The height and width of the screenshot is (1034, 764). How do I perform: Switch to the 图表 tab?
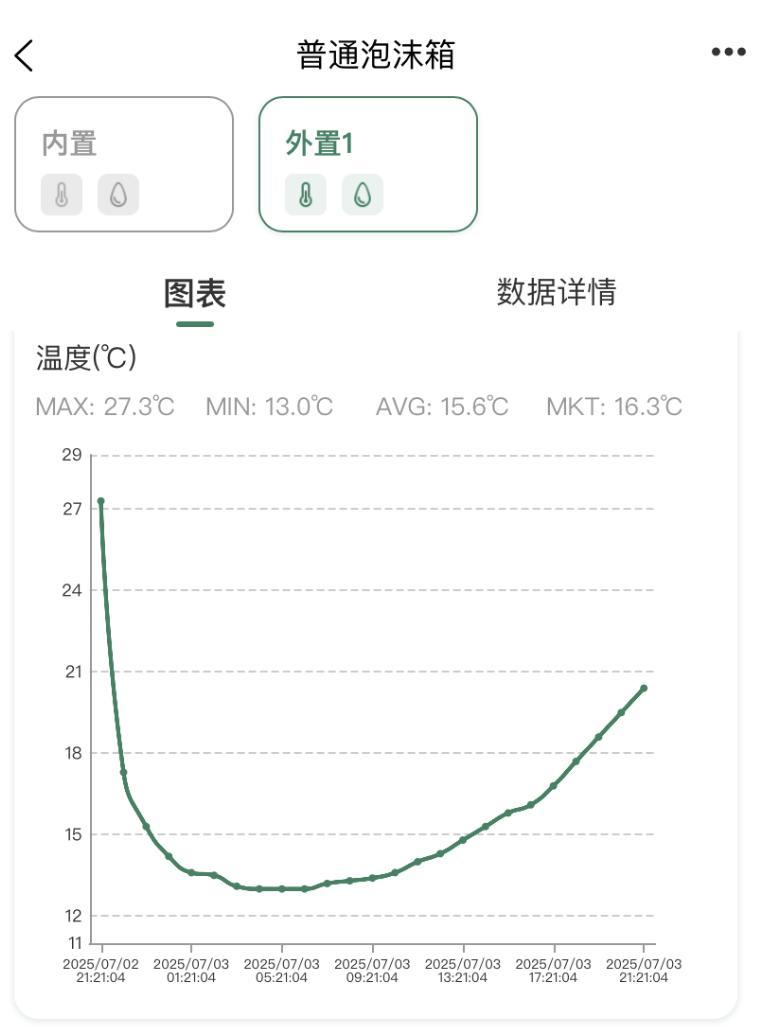pyautogui.click(x=195, y=294)
